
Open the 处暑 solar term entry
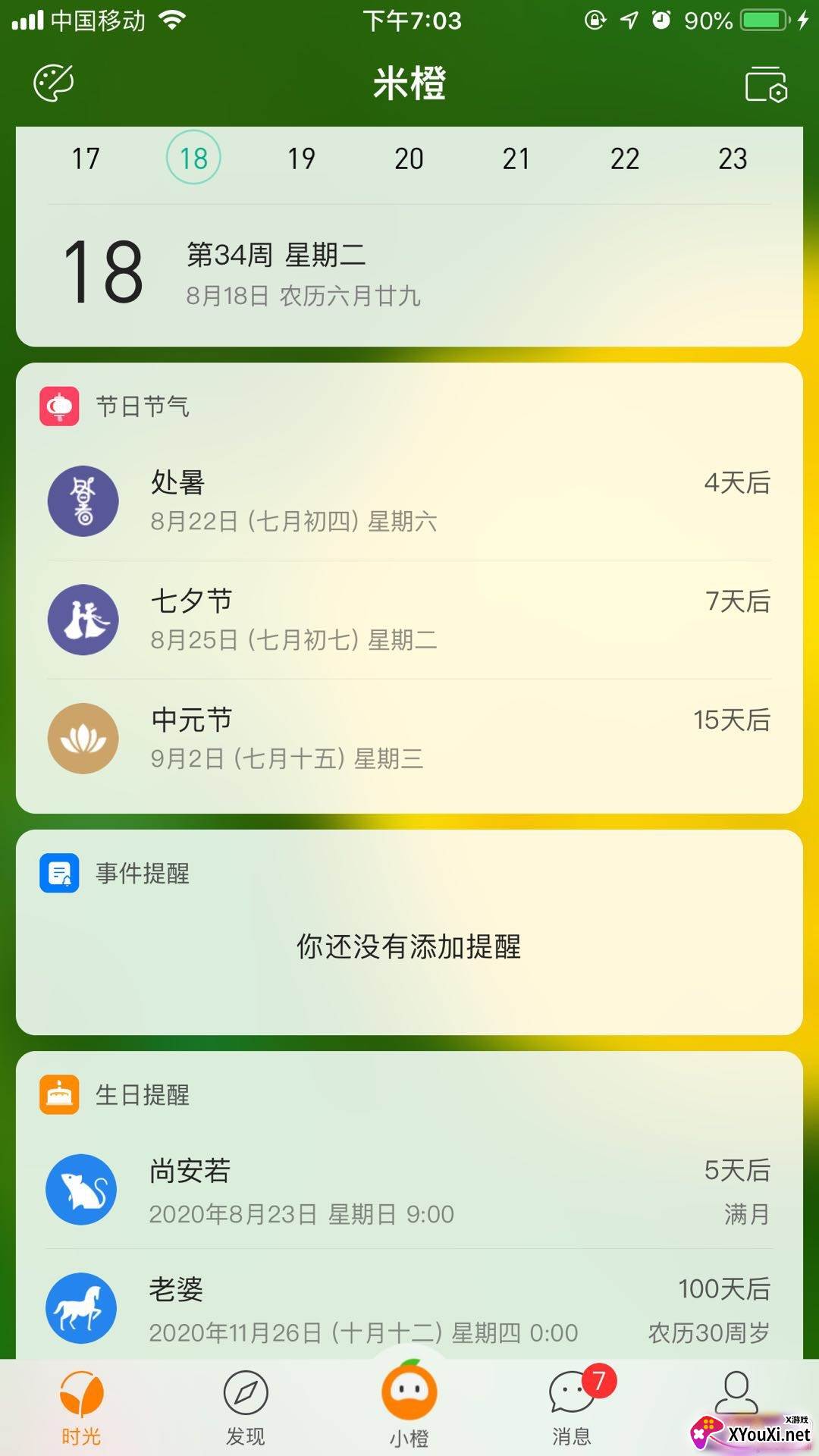[409, 501]
